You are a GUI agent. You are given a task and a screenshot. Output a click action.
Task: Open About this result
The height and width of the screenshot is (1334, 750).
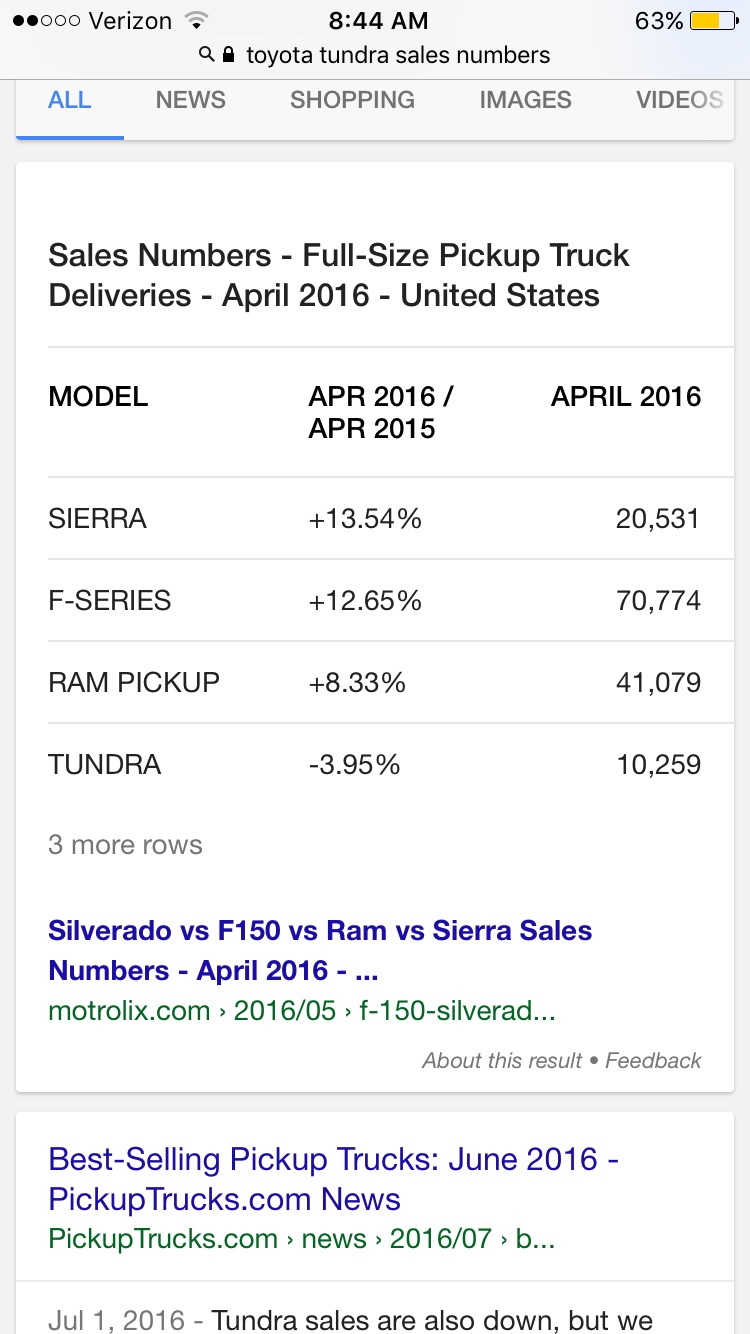coord(502,1060)
